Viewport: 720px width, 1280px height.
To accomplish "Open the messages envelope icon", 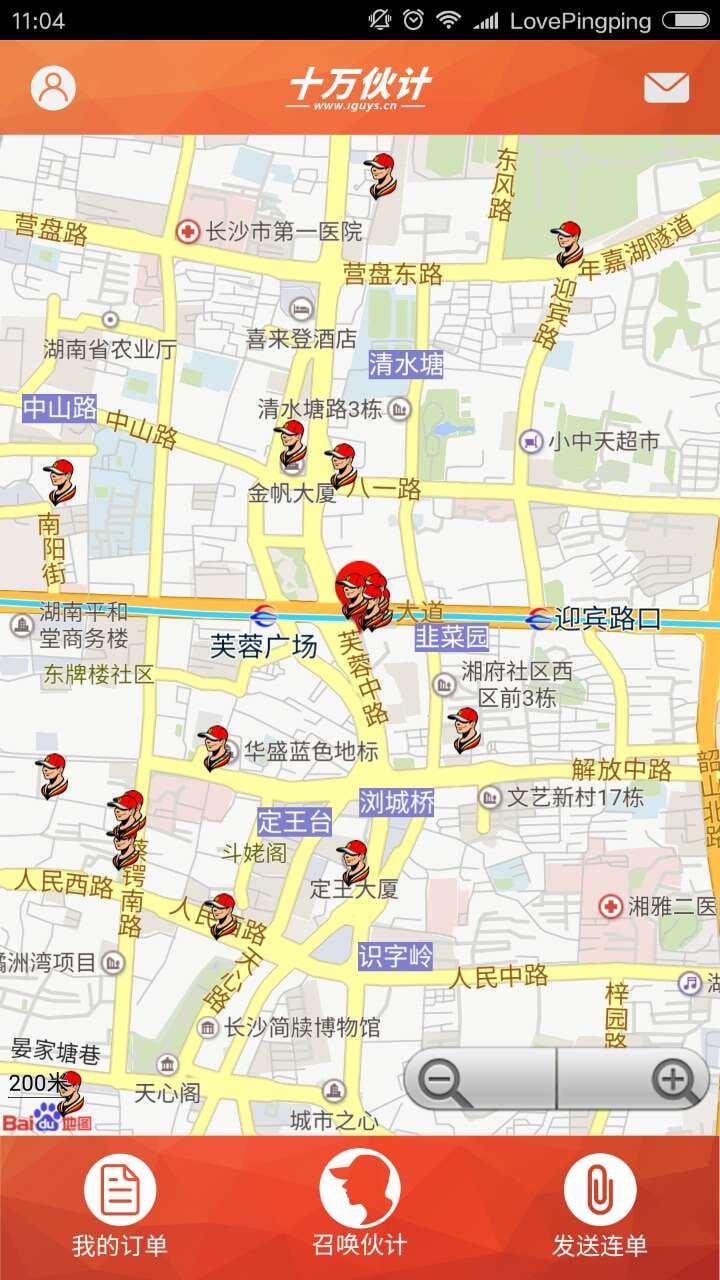I will 666,88.
